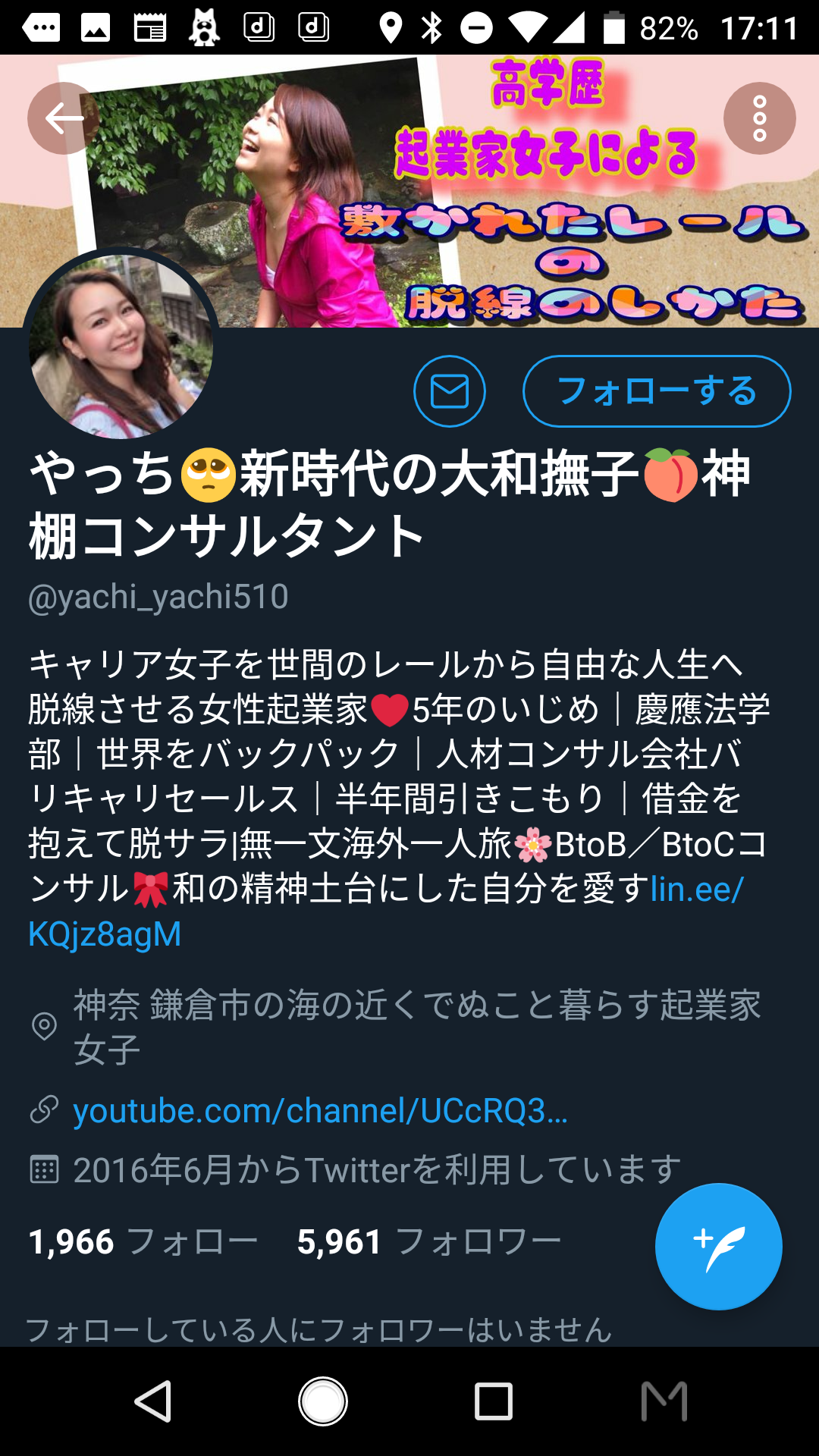The height and width of the screenshot is (1456, 819).
Task: Open the profile picture of やっち
Action: coord(121,347)
